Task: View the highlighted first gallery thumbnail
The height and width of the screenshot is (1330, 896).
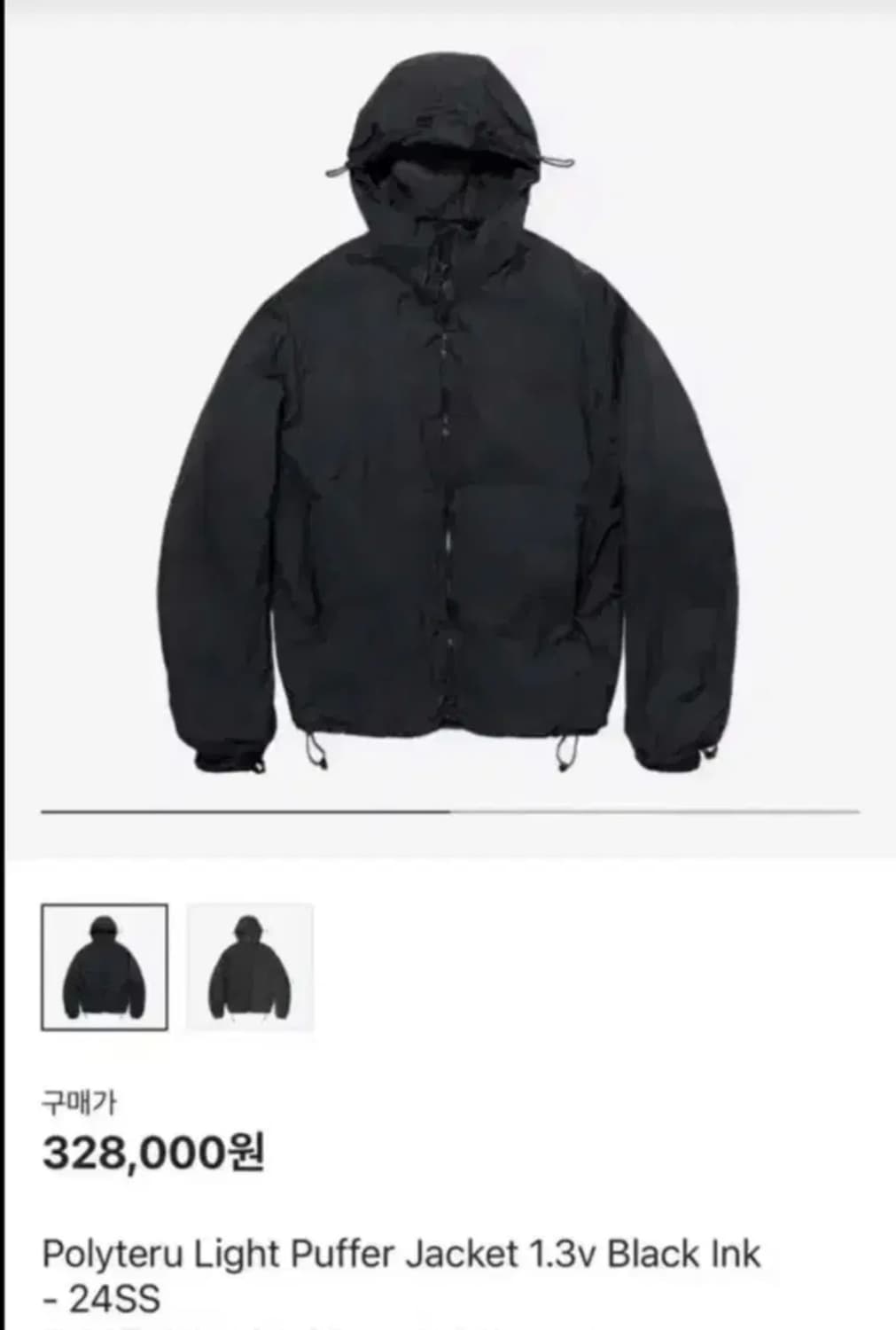Action: pos(106,966)
